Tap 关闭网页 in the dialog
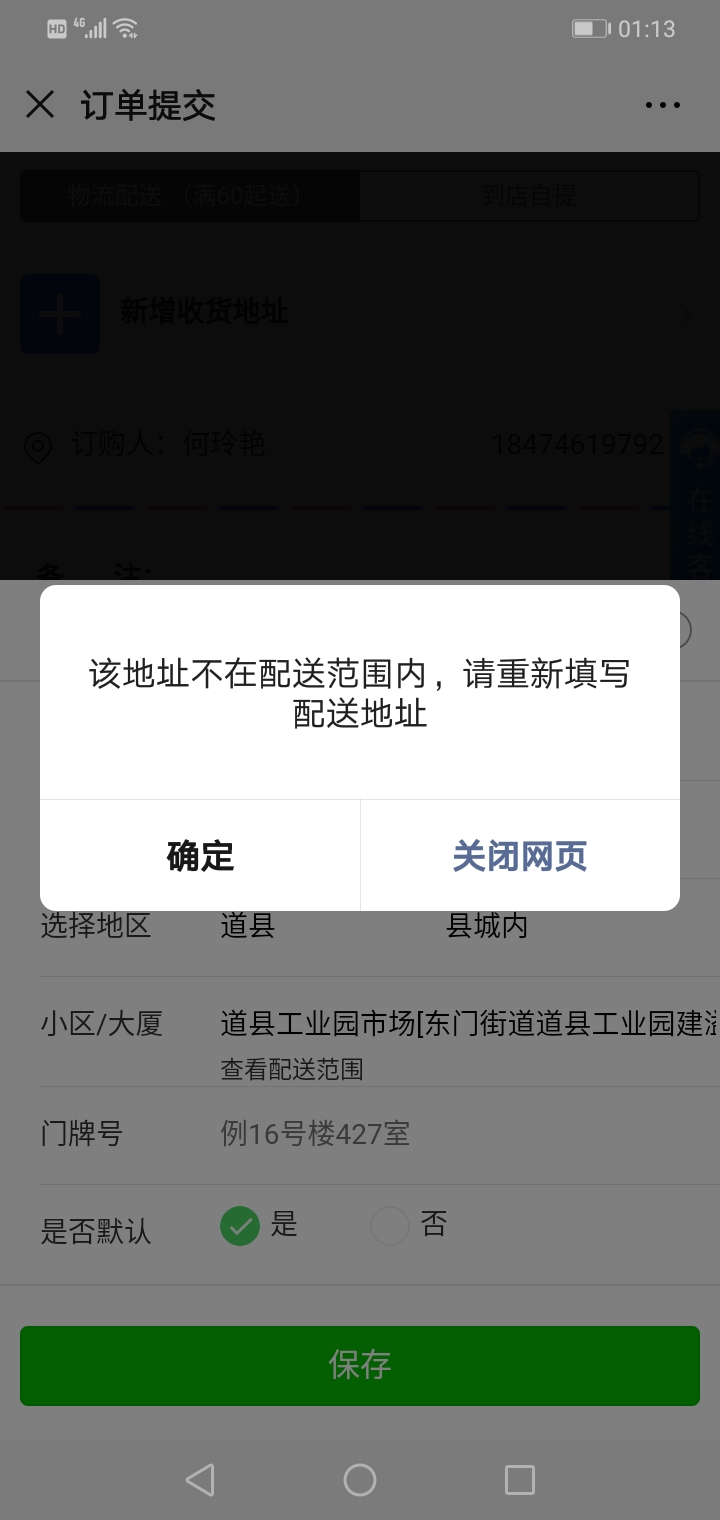Screen dimensions: 720x1520 [520, 856]
